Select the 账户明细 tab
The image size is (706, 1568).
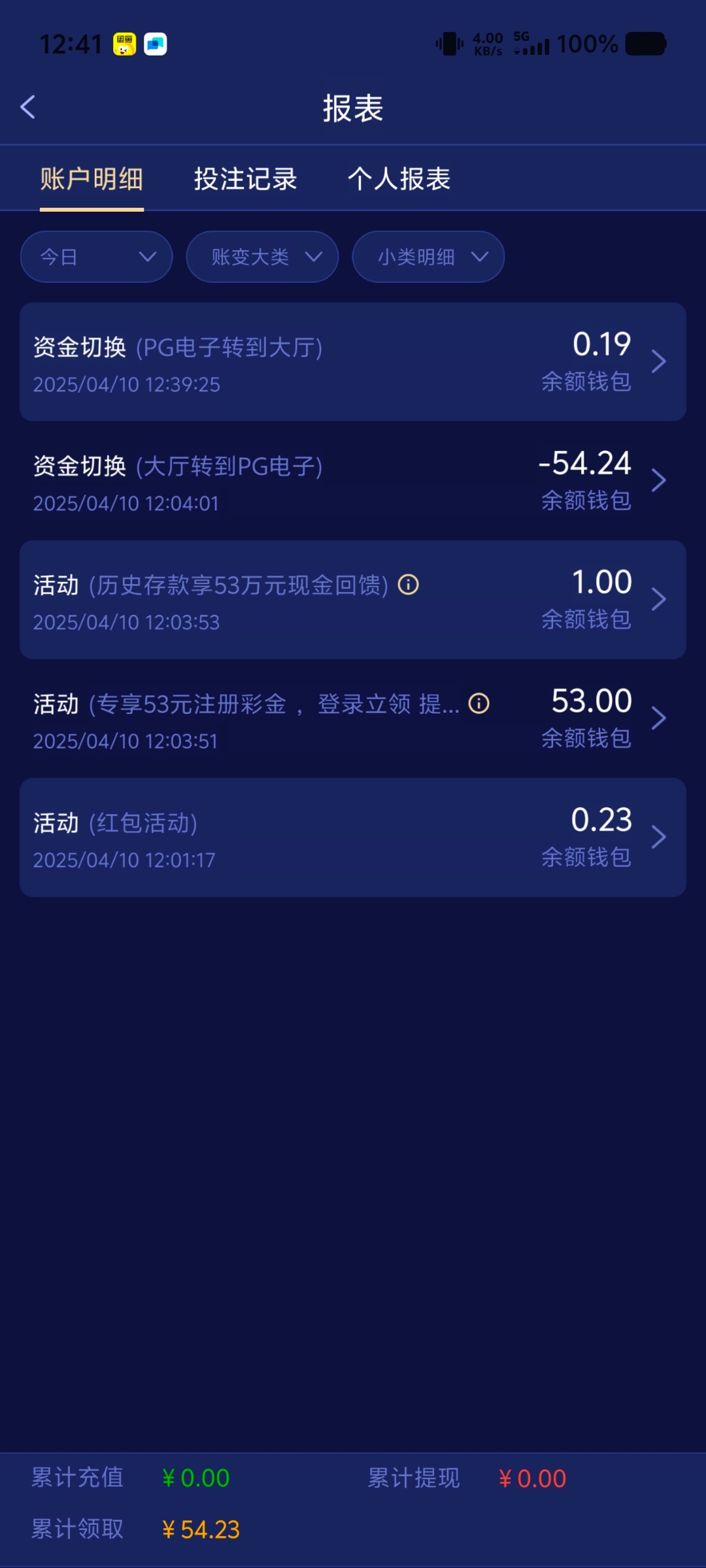pos(92,179)
